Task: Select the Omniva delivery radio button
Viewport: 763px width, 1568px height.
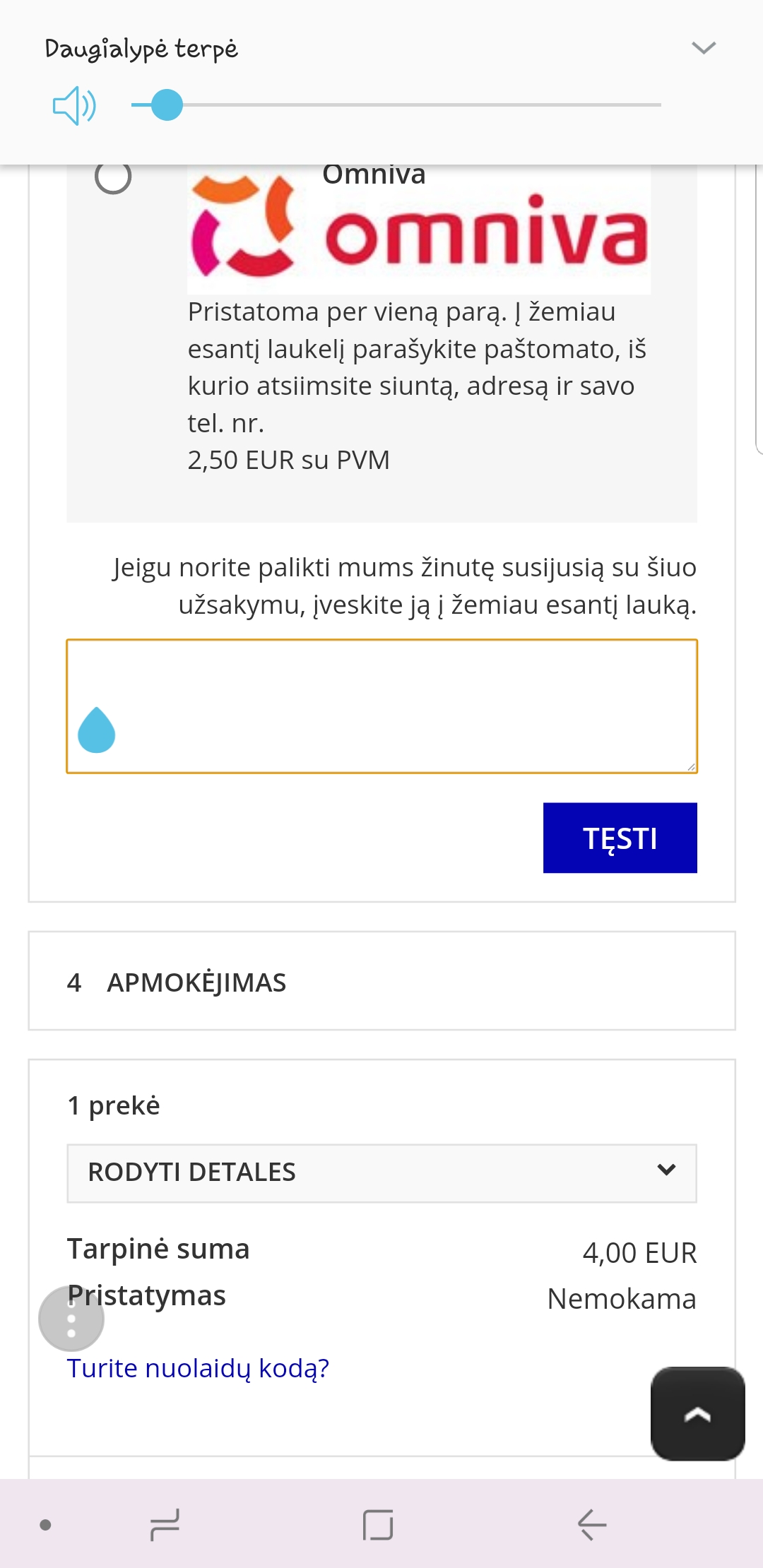Action: tap(113, 177)
